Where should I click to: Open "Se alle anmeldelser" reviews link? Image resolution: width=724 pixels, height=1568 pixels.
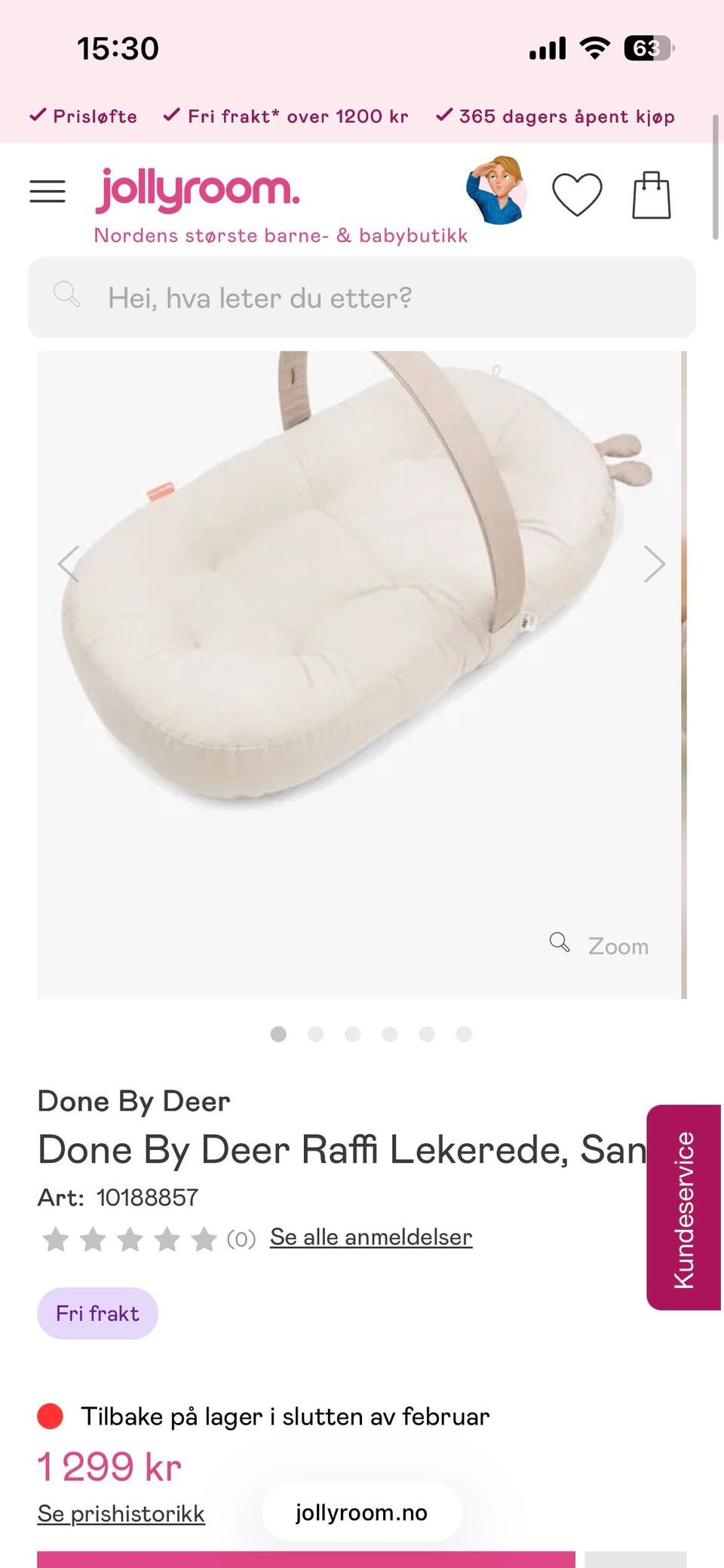point(371,1237)
